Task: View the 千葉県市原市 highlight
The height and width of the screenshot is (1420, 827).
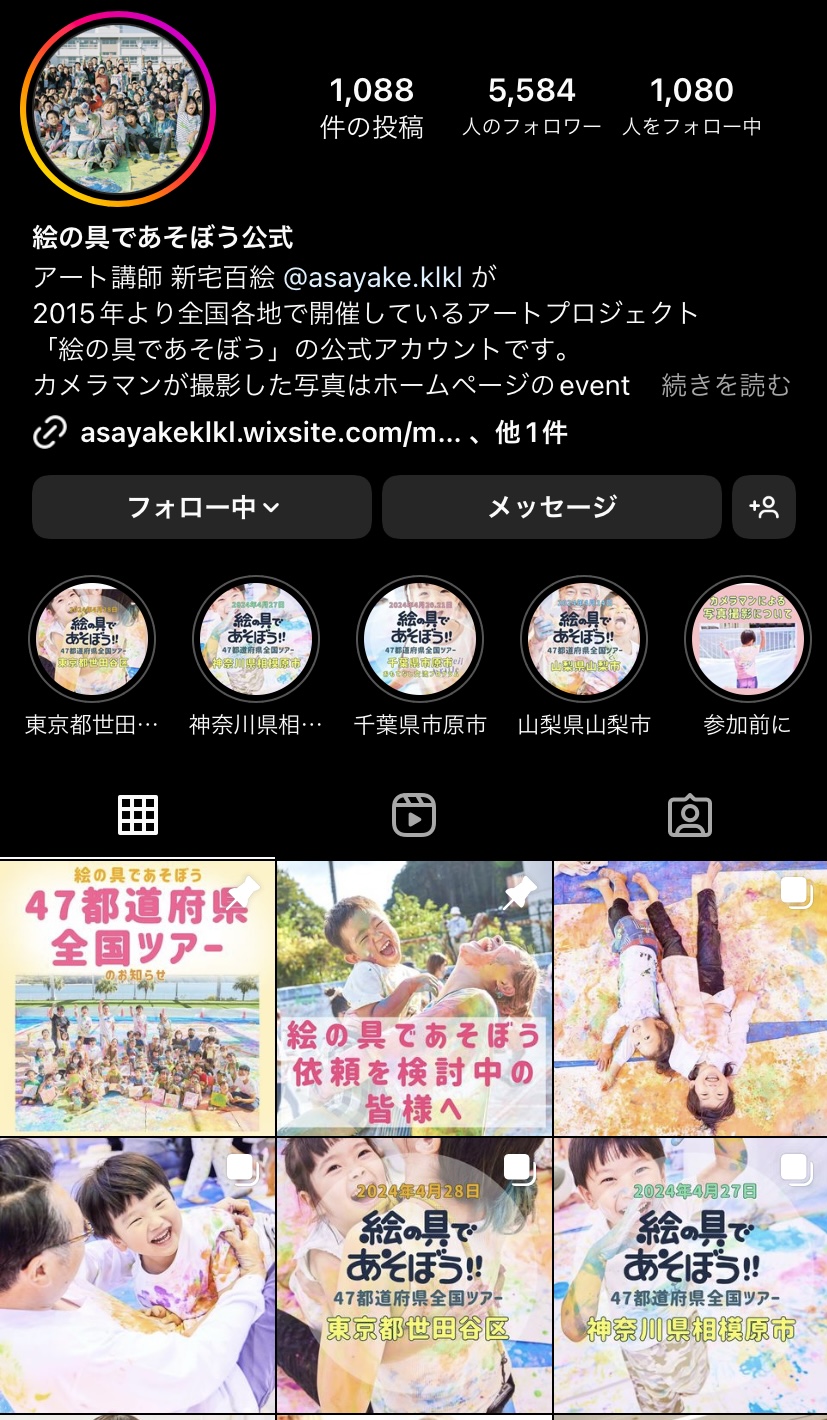Action: click(x=420, y=640)
